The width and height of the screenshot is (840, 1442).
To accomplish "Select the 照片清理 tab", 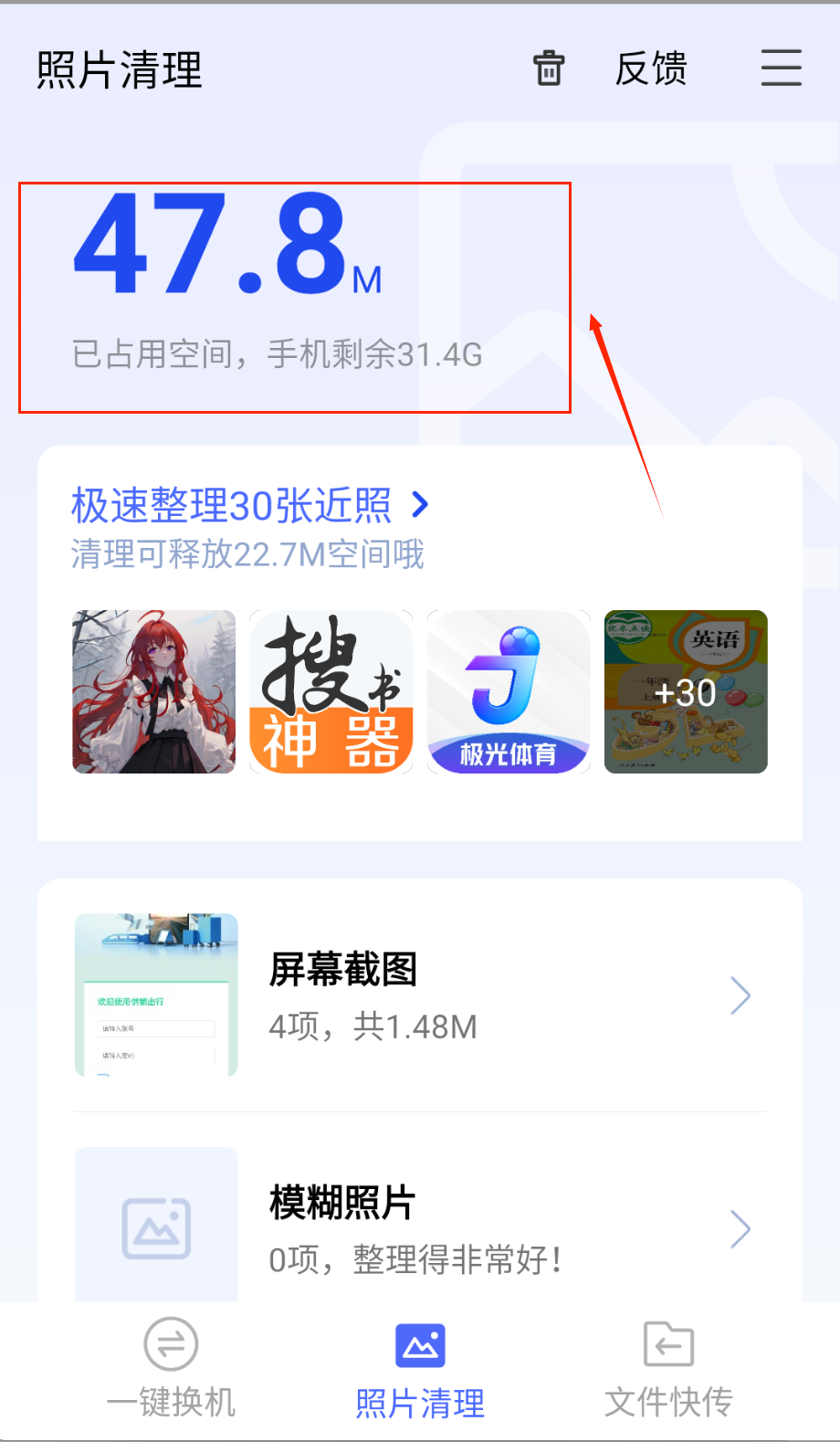I will click(x=420, y=1367).
